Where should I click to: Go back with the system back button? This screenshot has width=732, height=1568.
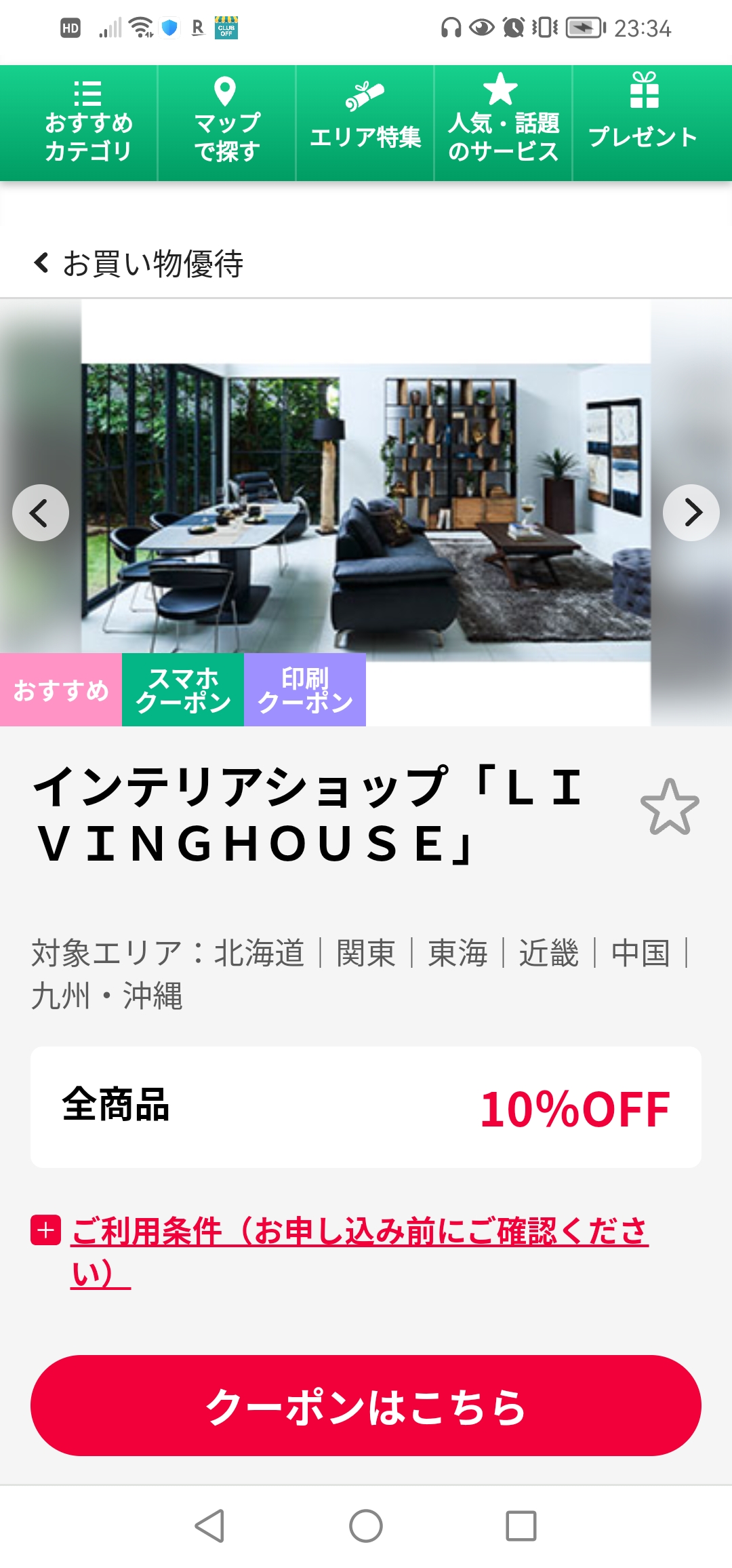click(209, 1526)
